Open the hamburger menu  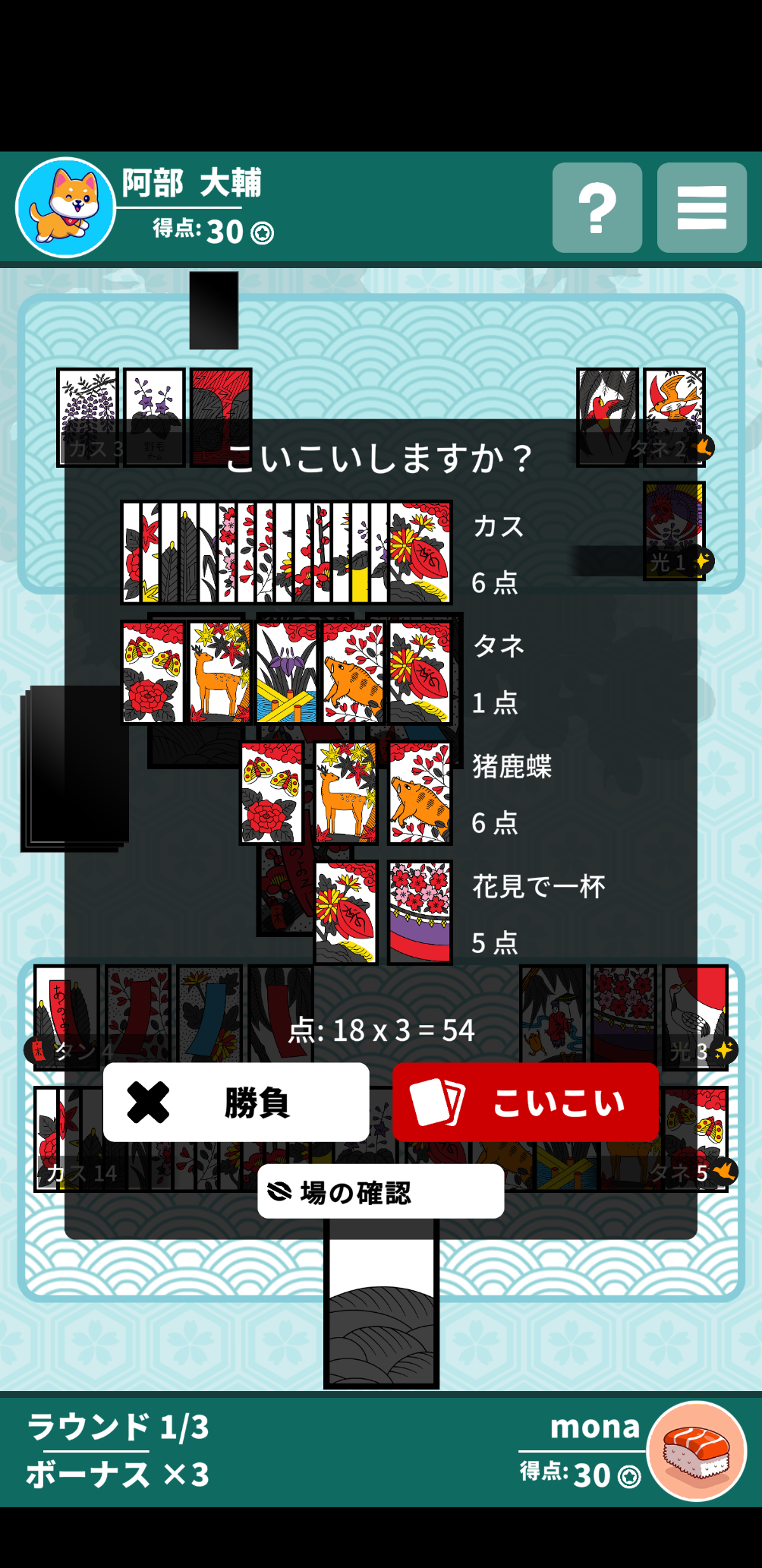click(x=702, y=207)
